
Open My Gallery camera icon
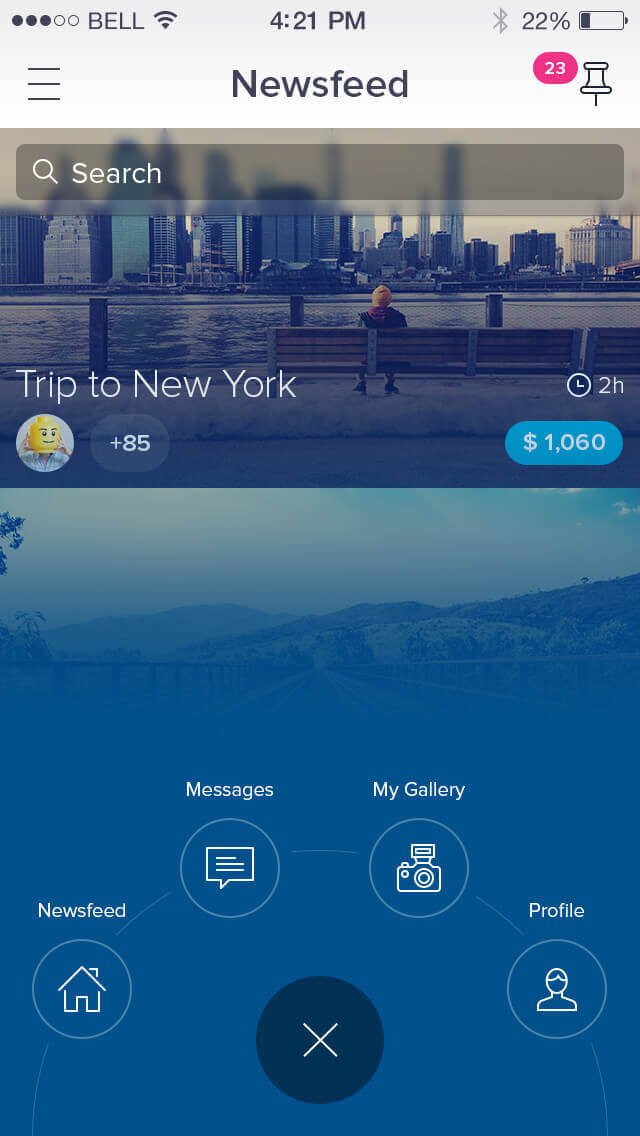419,868
